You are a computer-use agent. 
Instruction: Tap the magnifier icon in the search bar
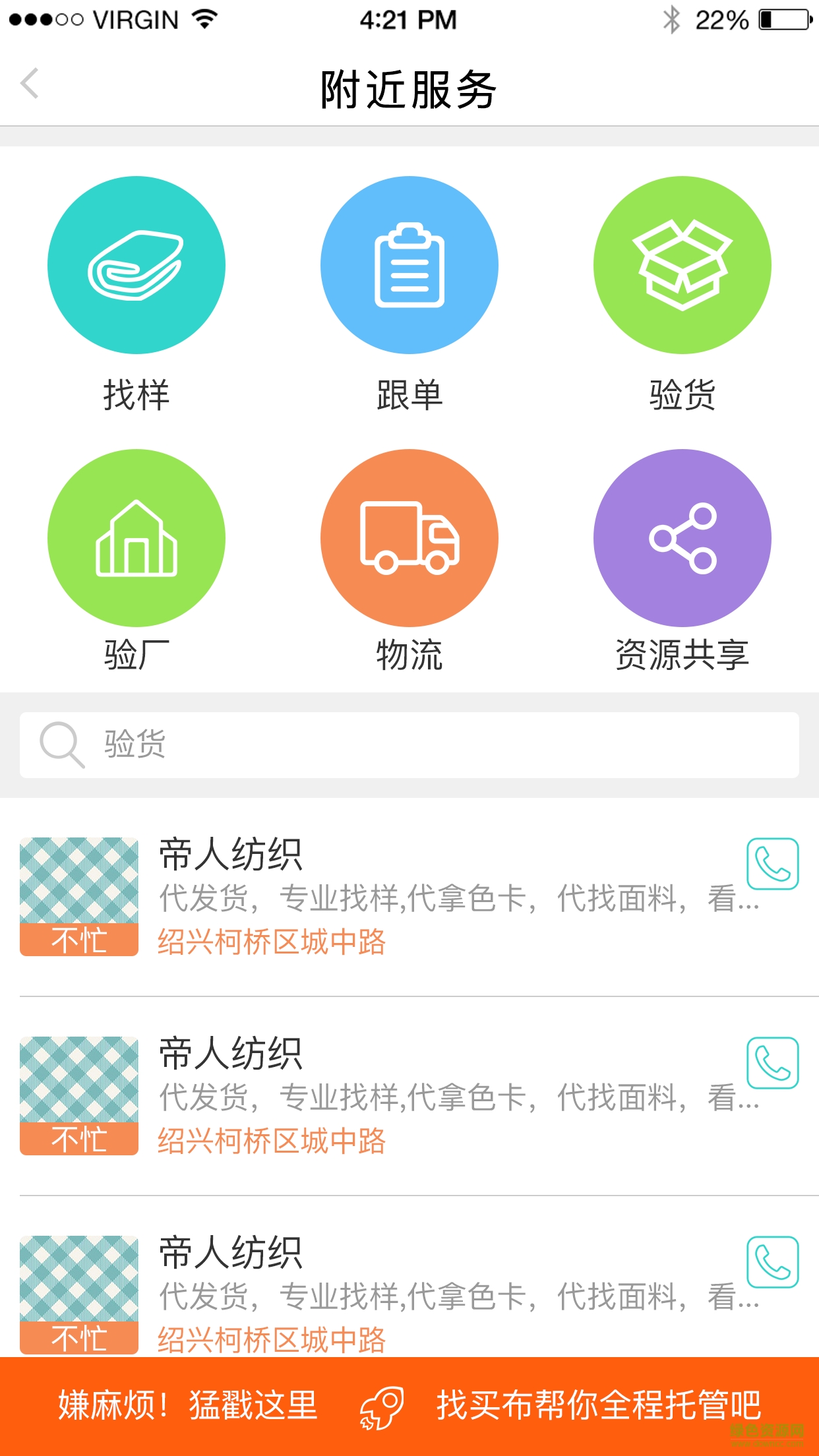(61, 745)
